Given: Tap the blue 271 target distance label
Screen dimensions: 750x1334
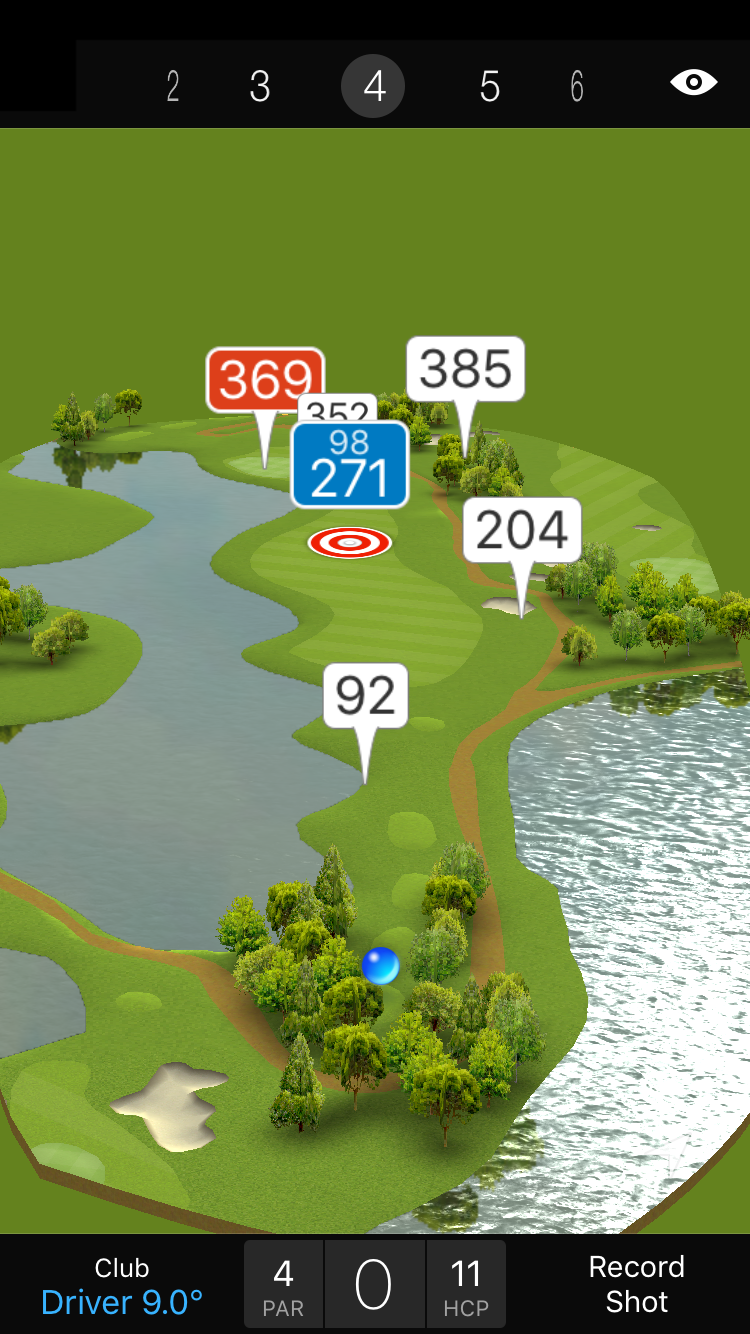Looking at the screenshot, I should 350,467.
